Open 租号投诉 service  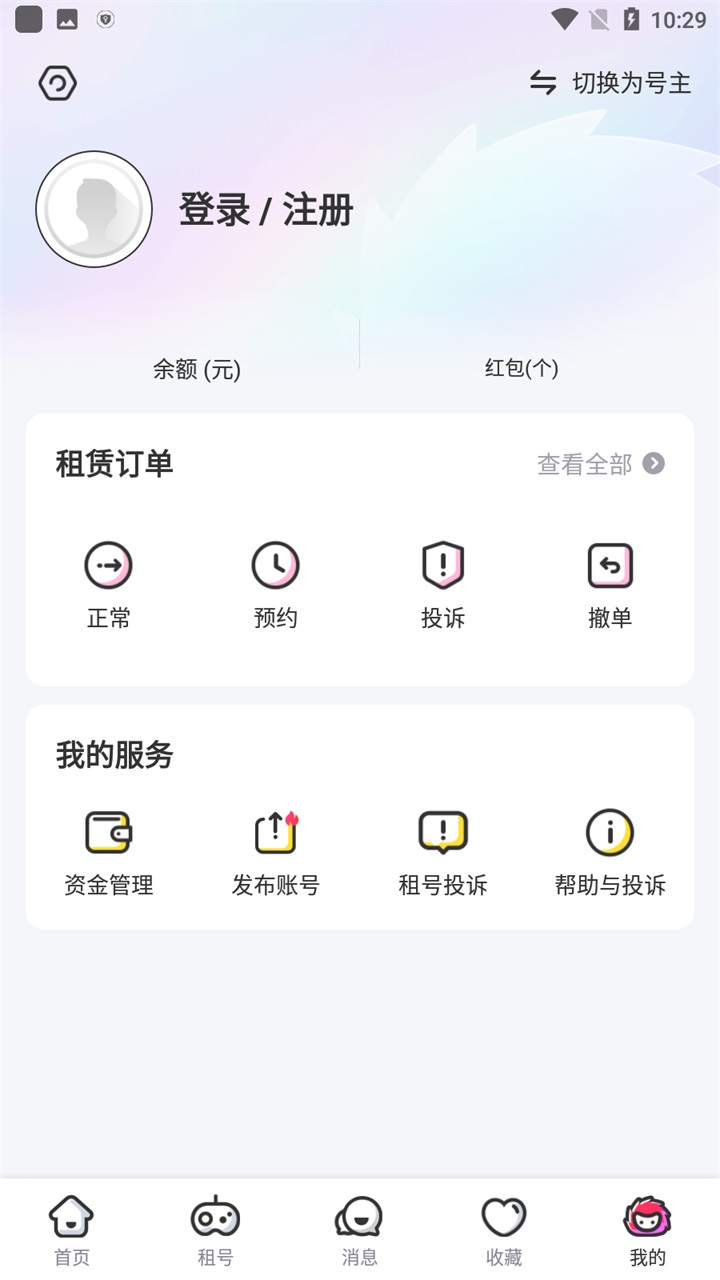442,851
